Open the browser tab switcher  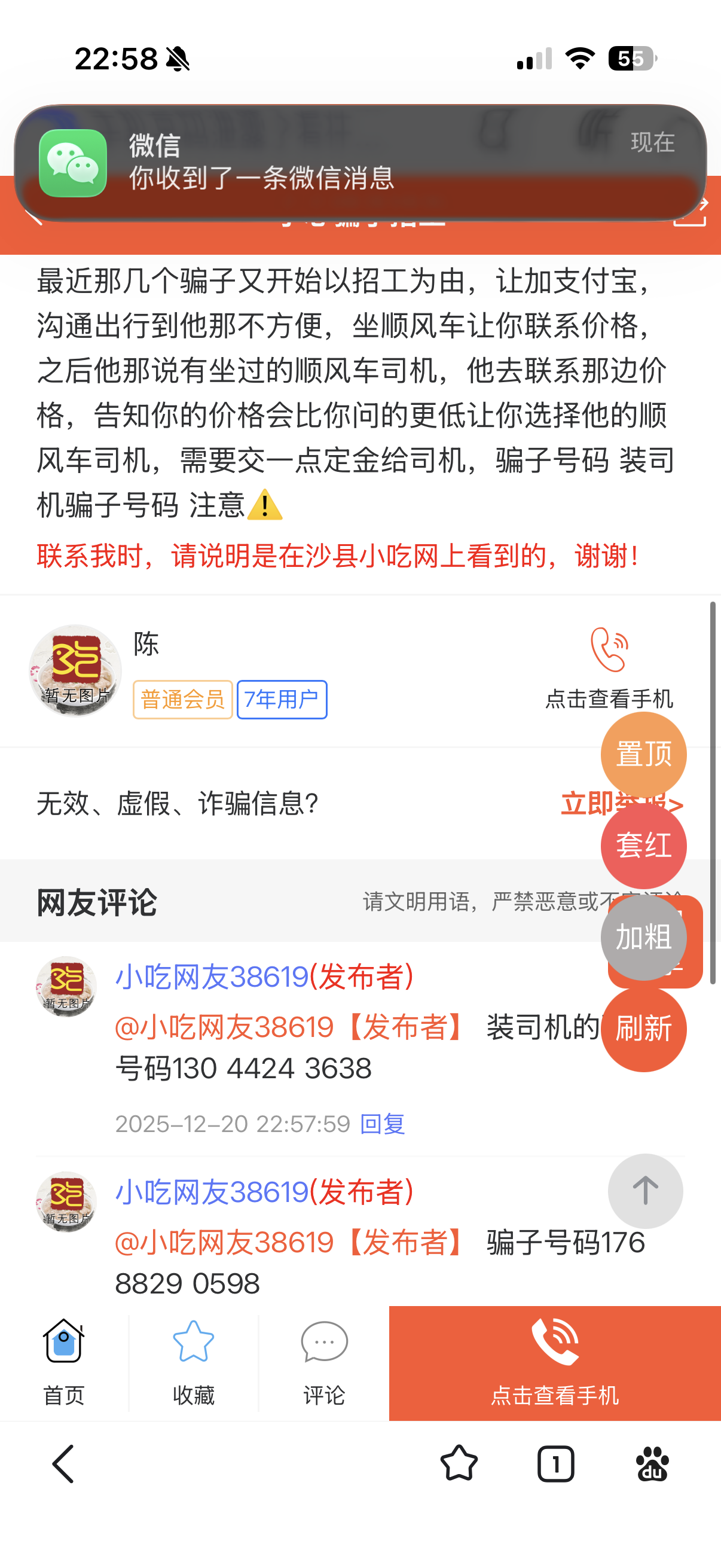pos(555,1463)
